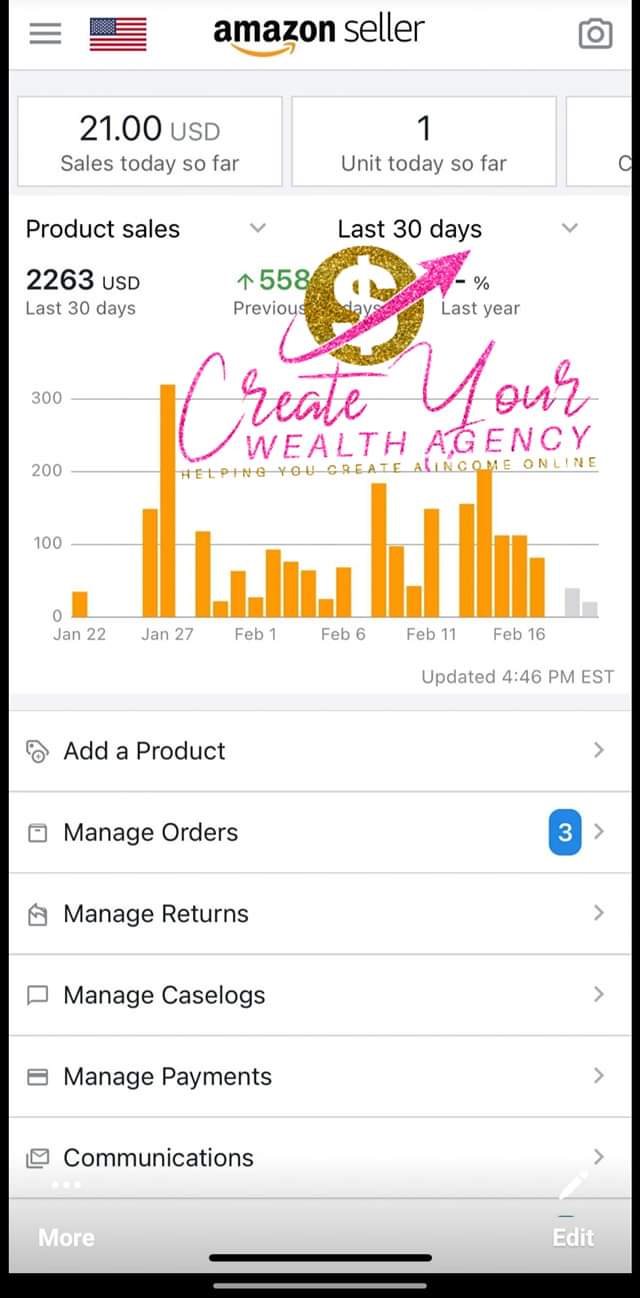Viewport: 640px width, 1298px height.
Task: Open the Unit today so far card
Action: (424, 141)
